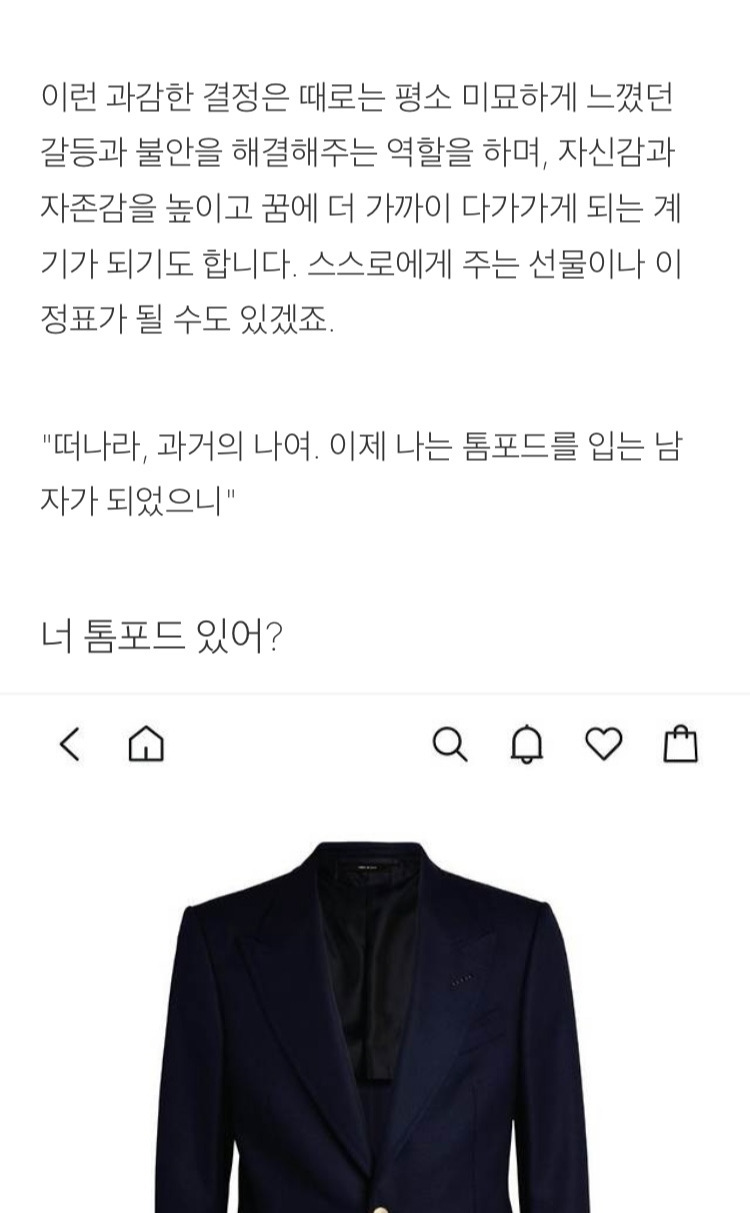This screenshot has width=750, height=1213.
Task: Check new alerts via the bell icon
Action: (x=527, y=744)
